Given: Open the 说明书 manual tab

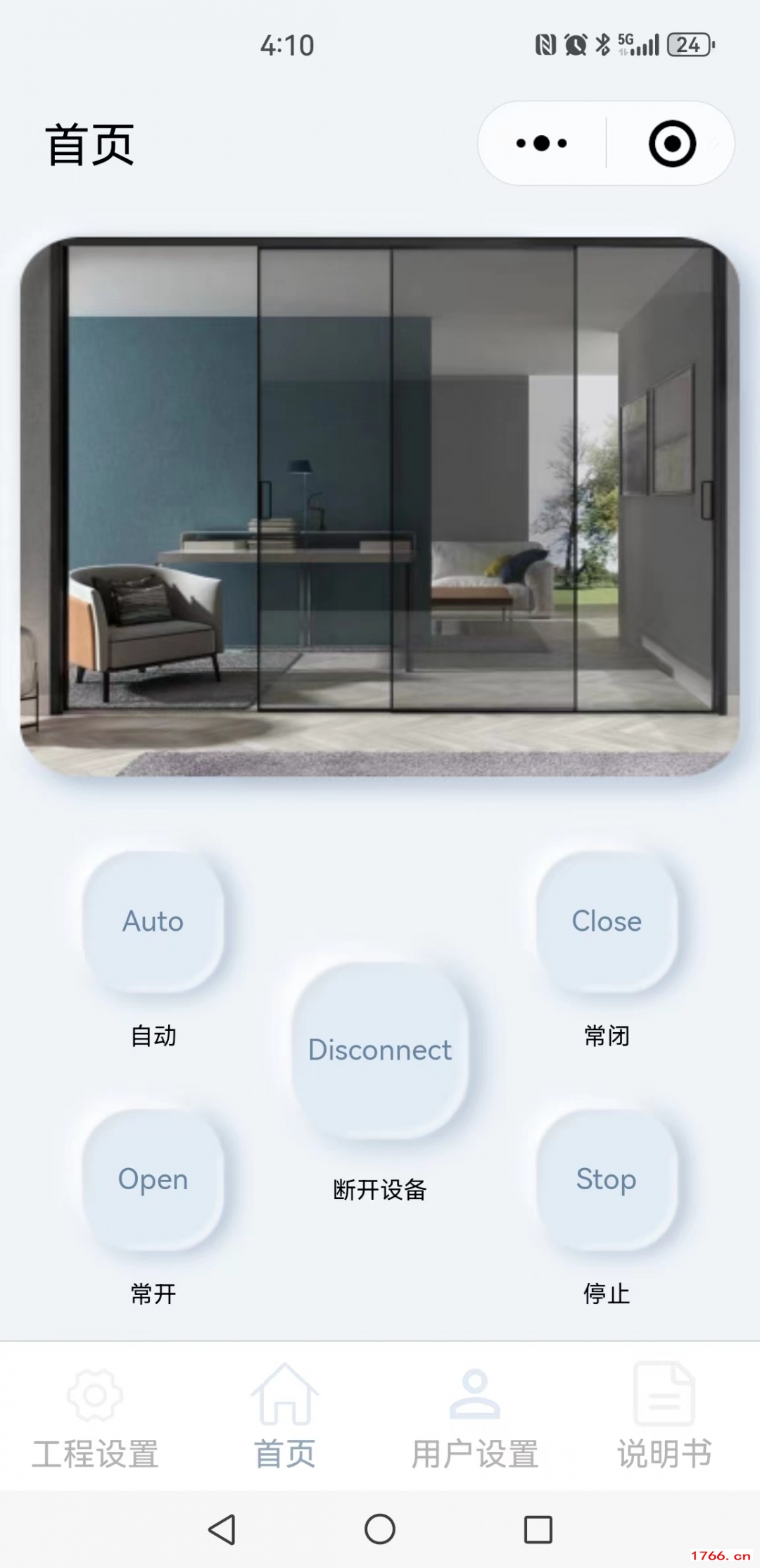Looking at the screenshot, I should click(664, 1417).
